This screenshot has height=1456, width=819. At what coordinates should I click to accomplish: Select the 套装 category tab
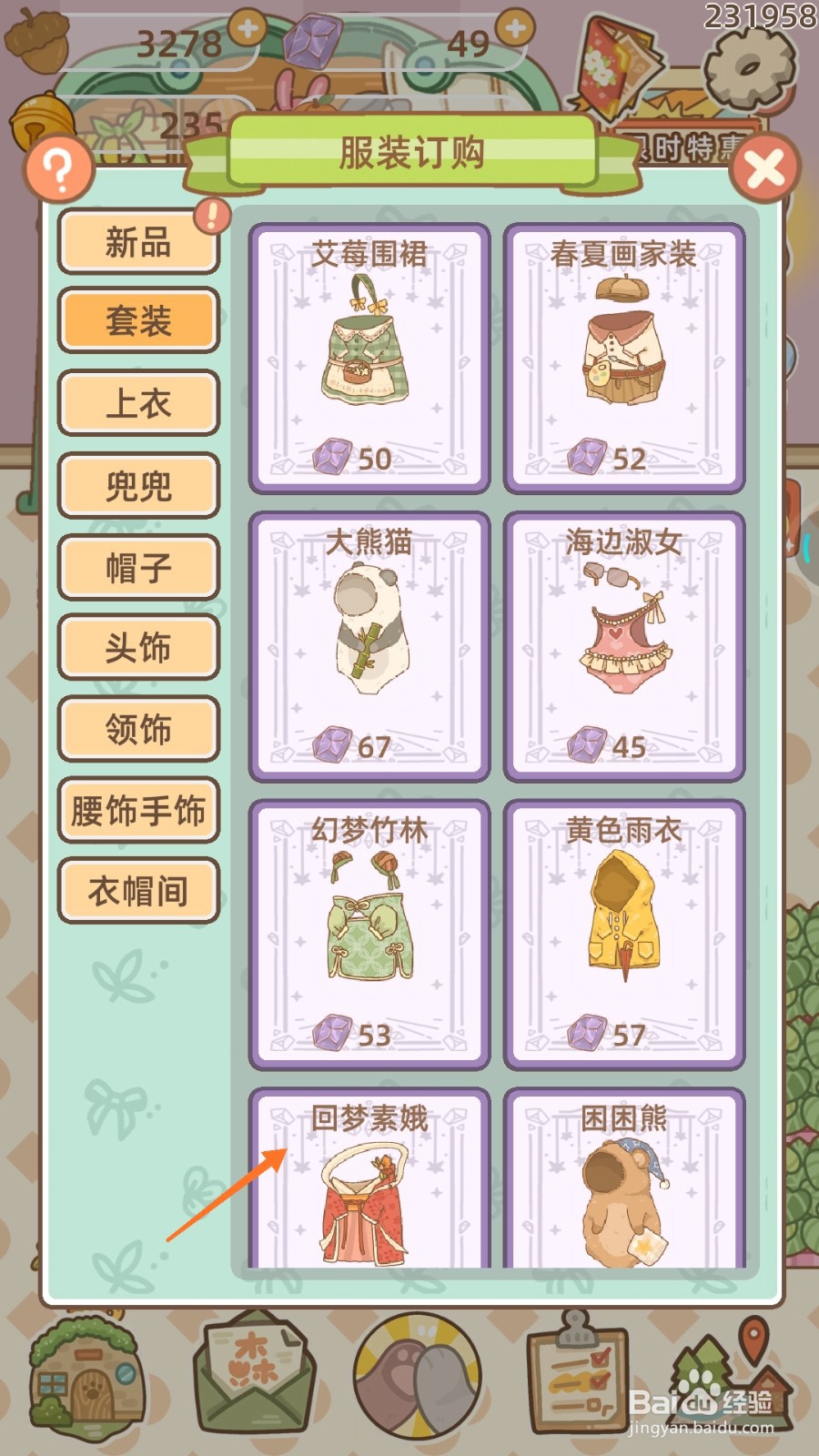click(x=137, y=320)
